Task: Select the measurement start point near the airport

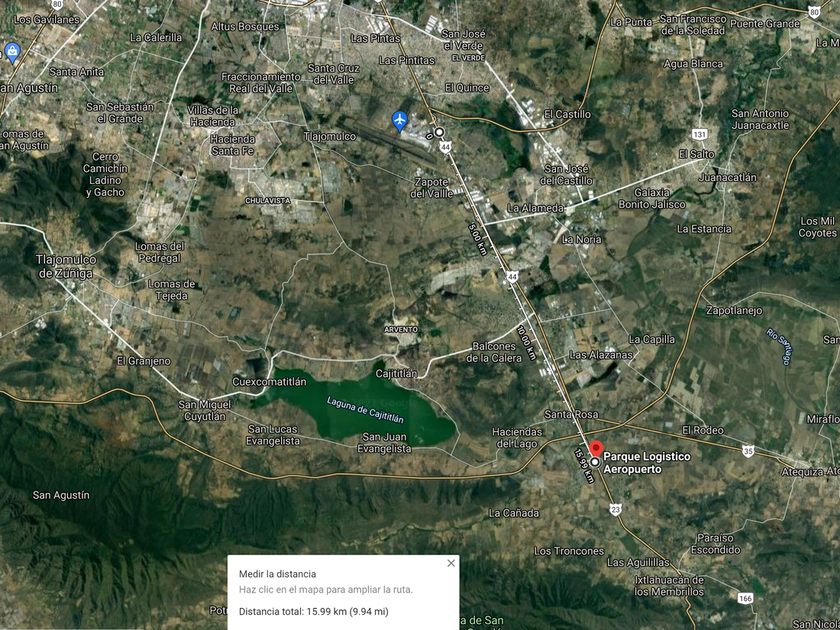Action: tap(439, 132)
